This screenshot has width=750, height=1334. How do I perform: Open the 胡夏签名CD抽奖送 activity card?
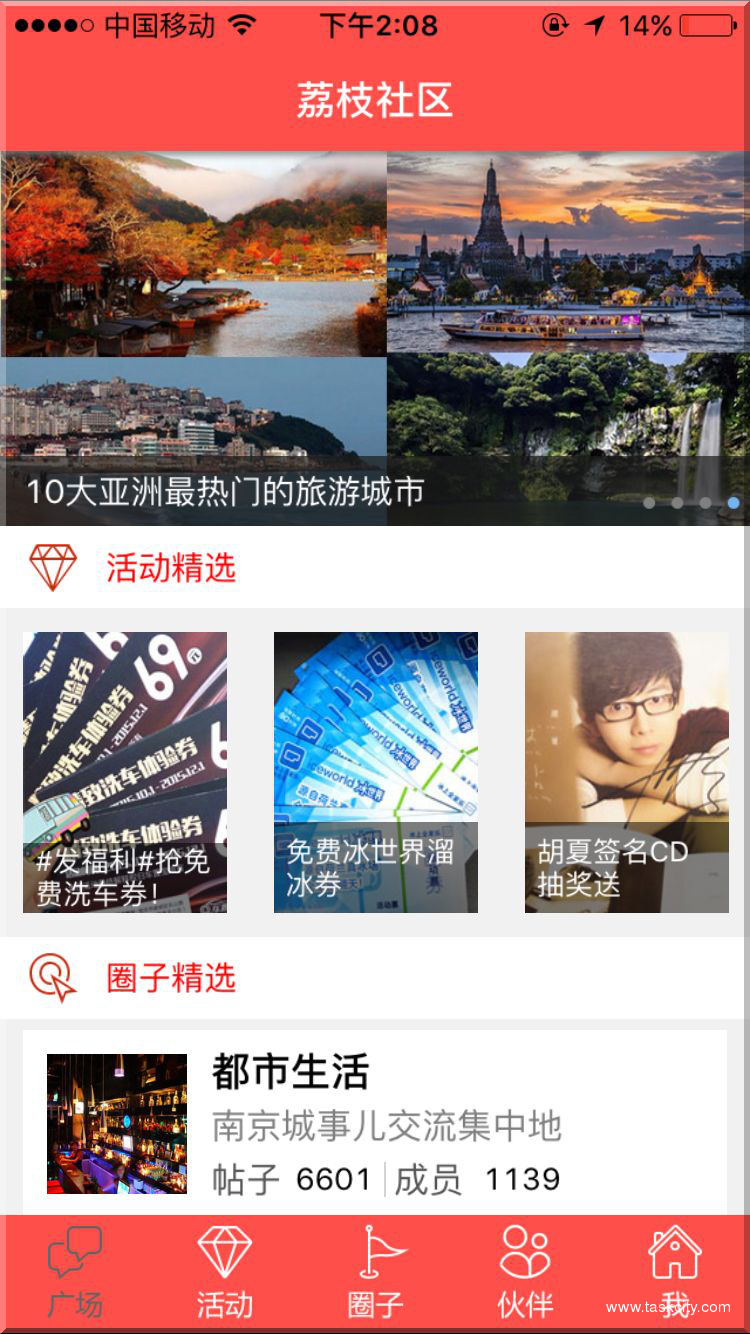click(x=624, y=770)
